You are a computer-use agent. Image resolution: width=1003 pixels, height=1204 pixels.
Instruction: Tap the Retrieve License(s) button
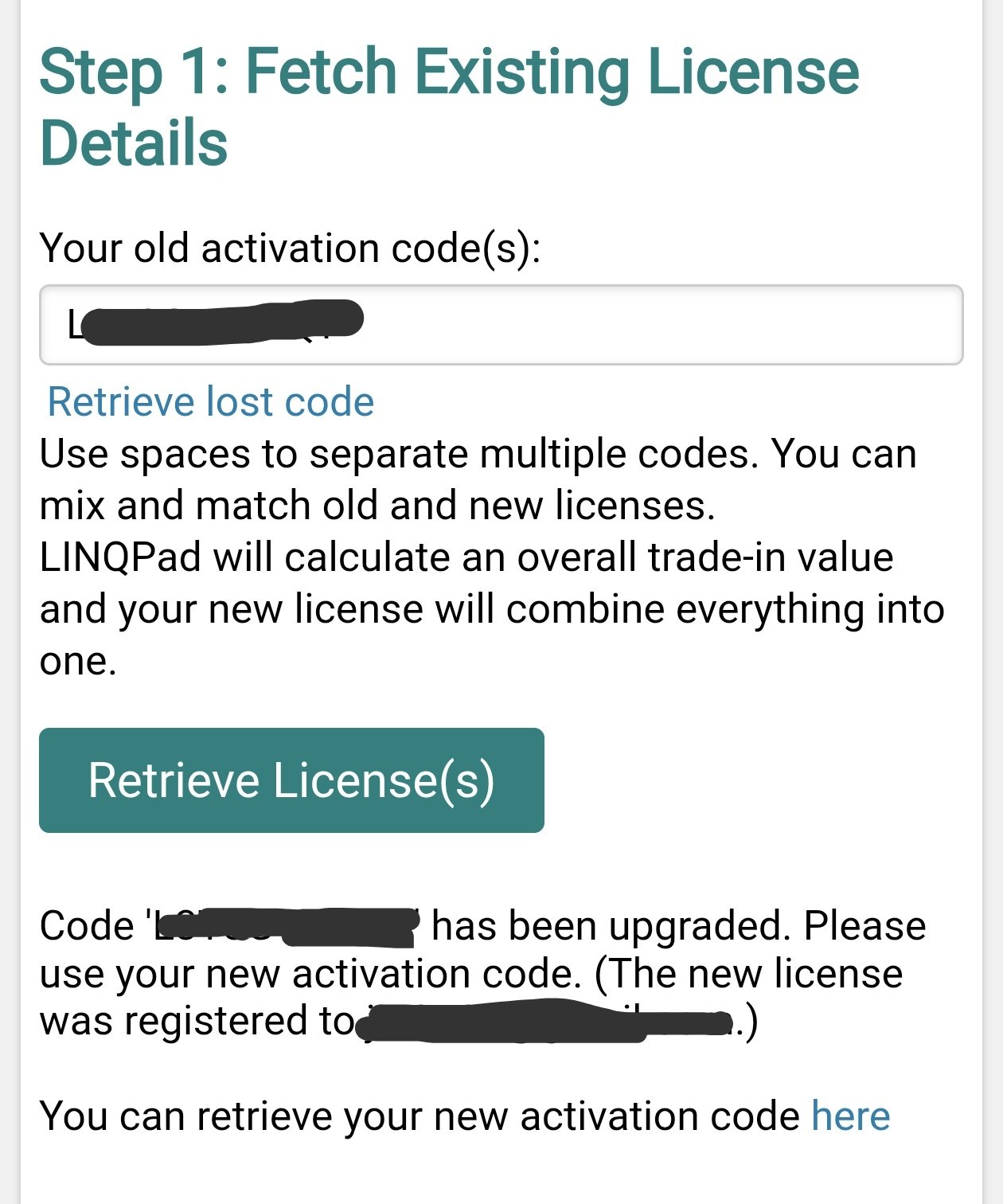(x=291, y=780)
